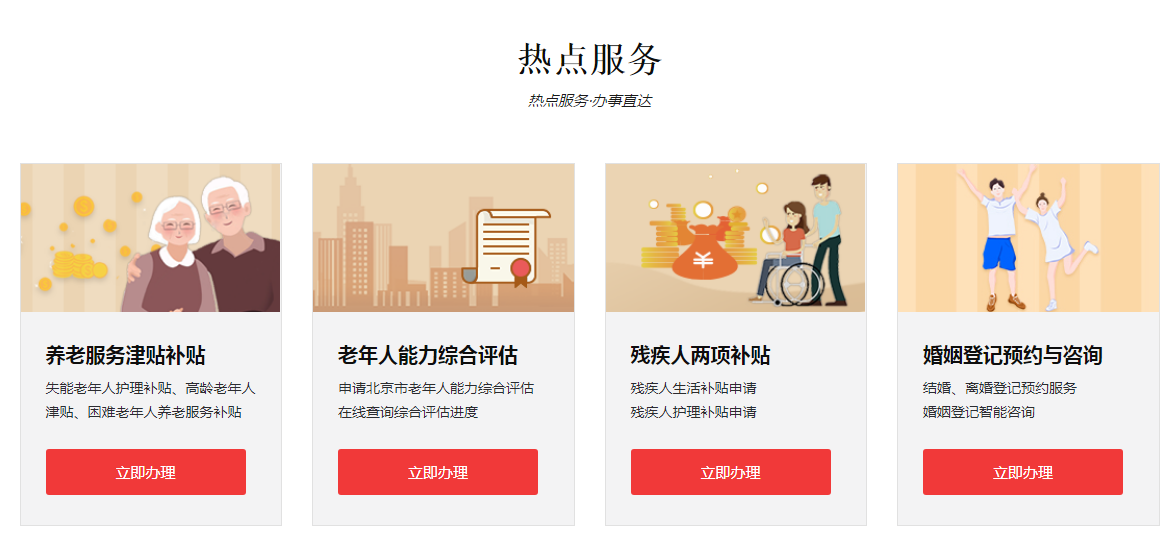1170x540 pixels.
Task: Open the 婚姻登记预约与咨询 card image
Action: [1028, 238]
